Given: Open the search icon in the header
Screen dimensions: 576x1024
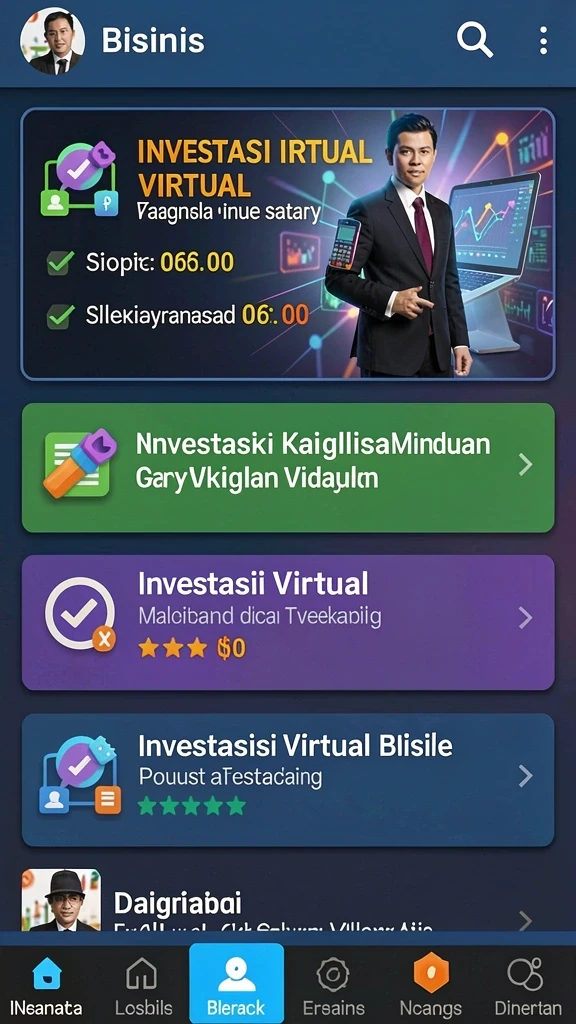Looking at the screenshot, I should (475, 40).
